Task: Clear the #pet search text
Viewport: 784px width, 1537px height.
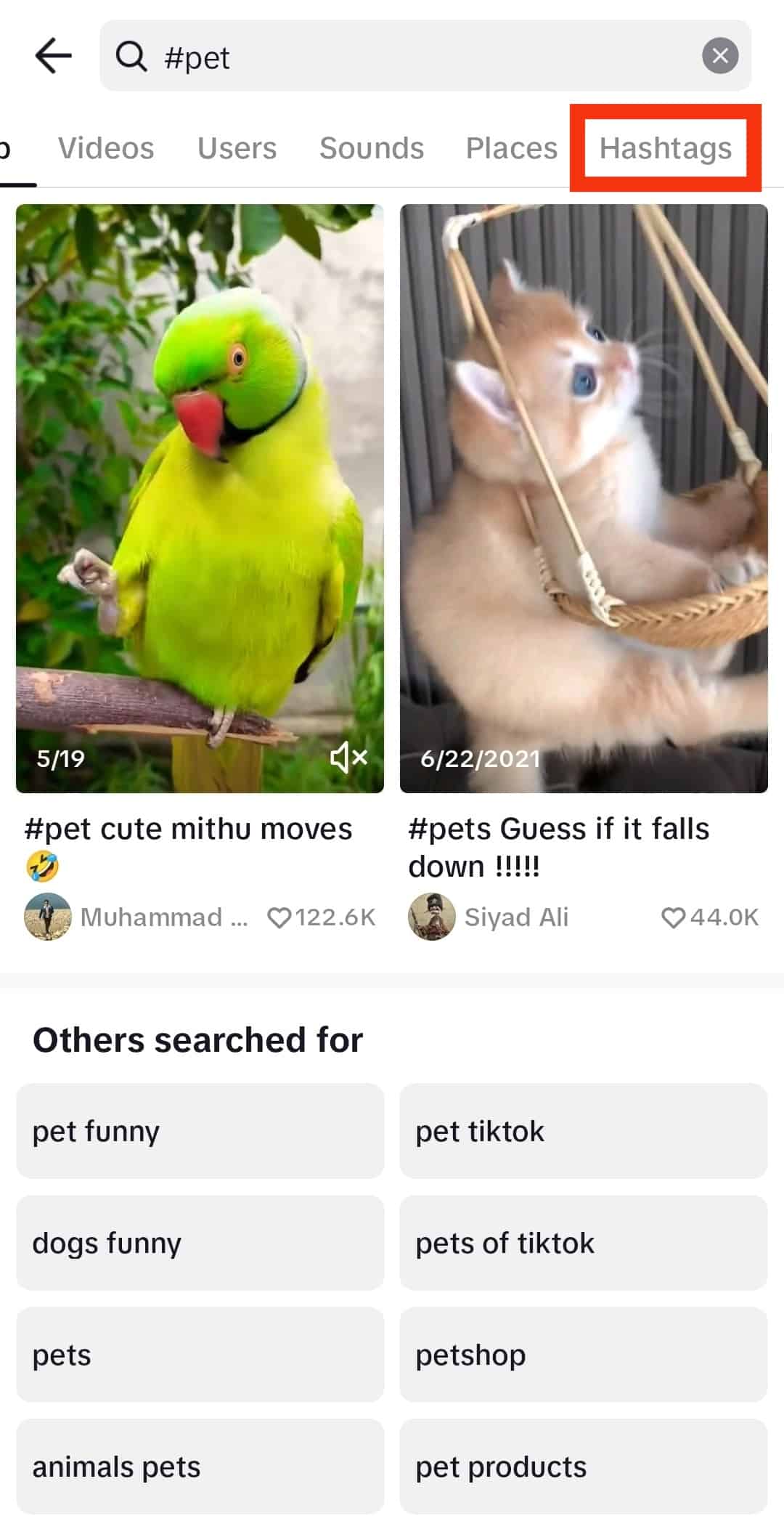Action: [x=719, y=56]
